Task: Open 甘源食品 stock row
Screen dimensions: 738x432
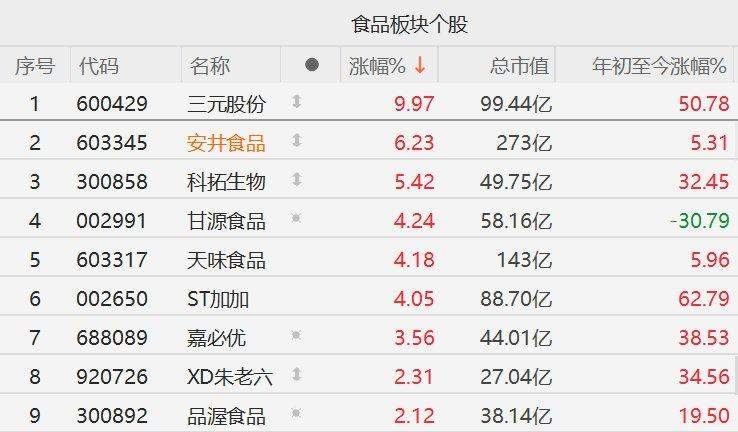Action: point(227,221)
